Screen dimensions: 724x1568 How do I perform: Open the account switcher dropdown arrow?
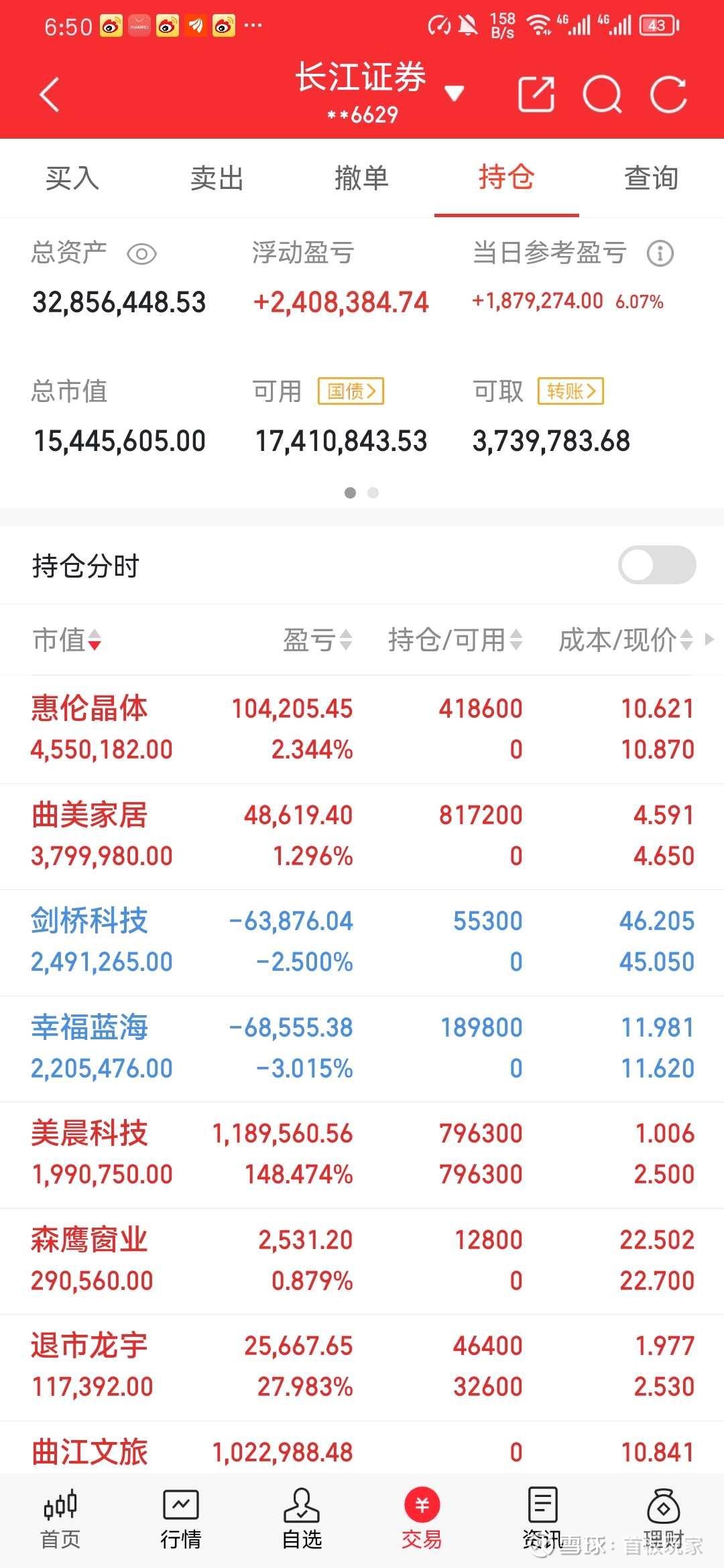click(x=455, y=93)
